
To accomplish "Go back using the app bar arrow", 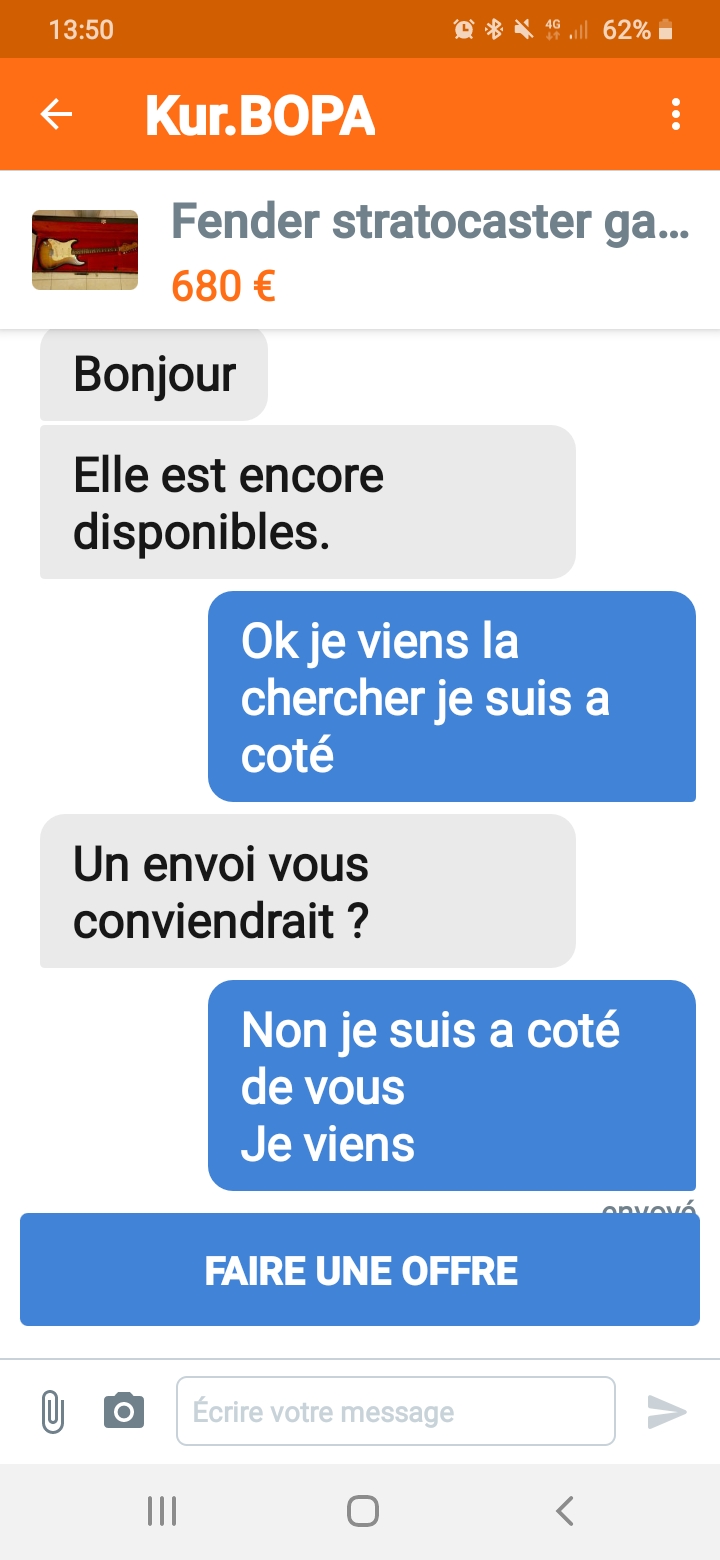I will coord(56,115).
